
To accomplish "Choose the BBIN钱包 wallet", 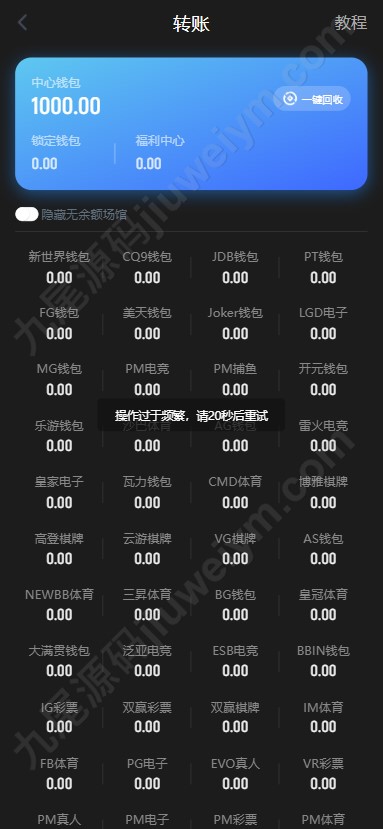I will point(323,660).
